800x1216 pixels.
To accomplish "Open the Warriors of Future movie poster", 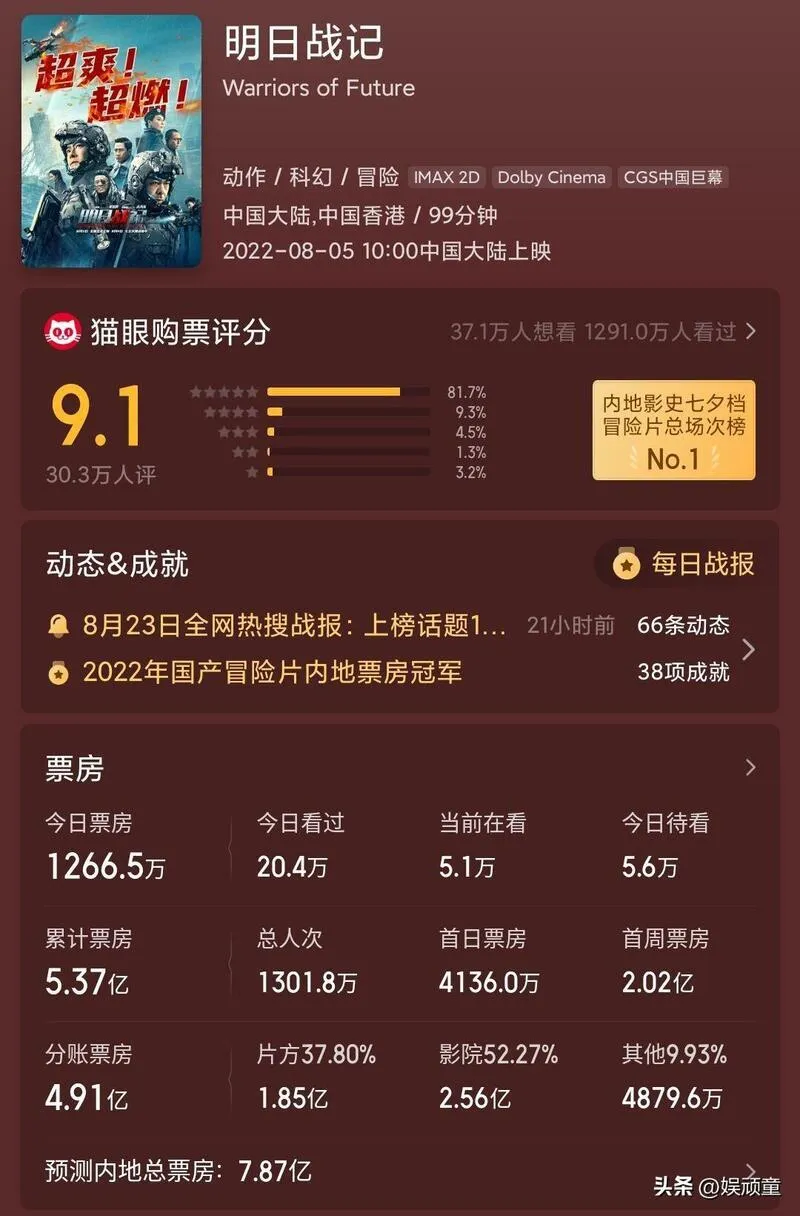I will tap(111, 141).
